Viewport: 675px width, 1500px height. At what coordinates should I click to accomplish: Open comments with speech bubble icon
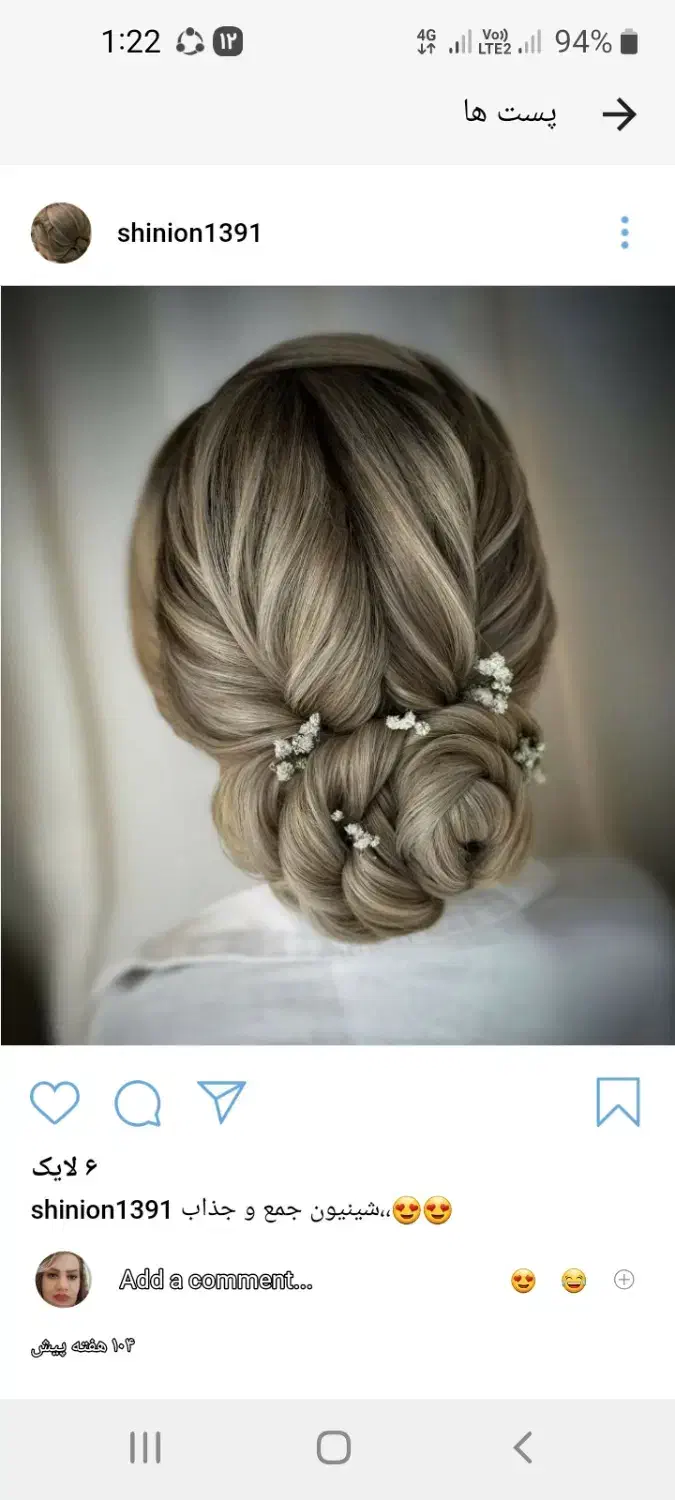coord(138,1103)
